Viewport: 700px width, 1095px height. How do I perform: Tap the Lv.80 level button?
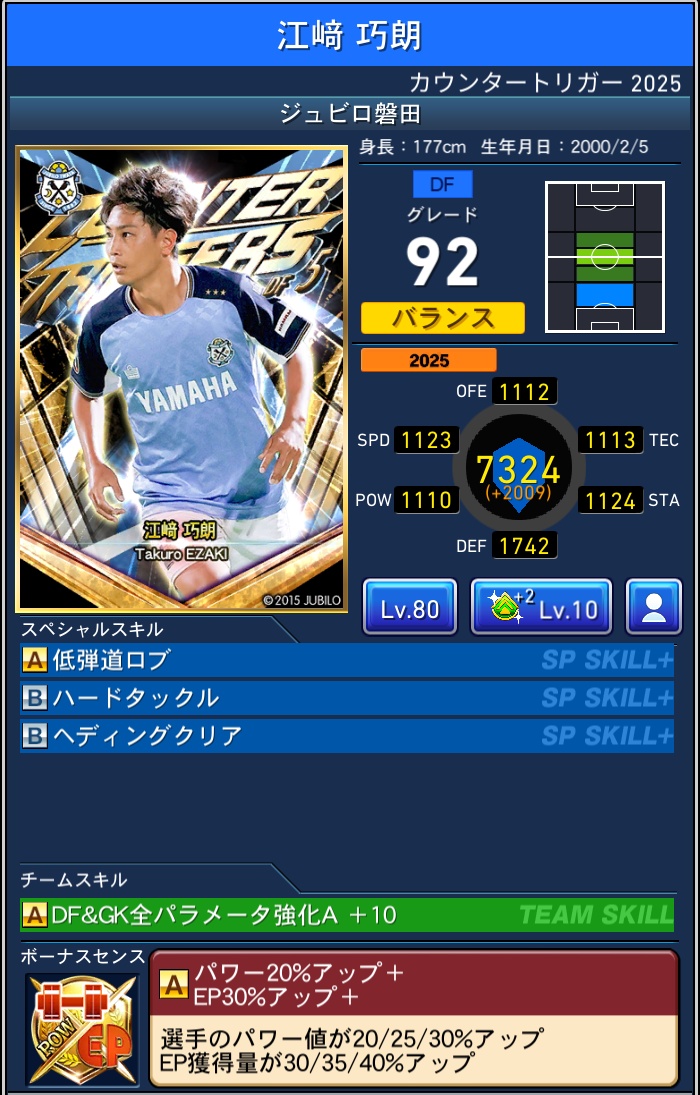(x=410, y=607)
